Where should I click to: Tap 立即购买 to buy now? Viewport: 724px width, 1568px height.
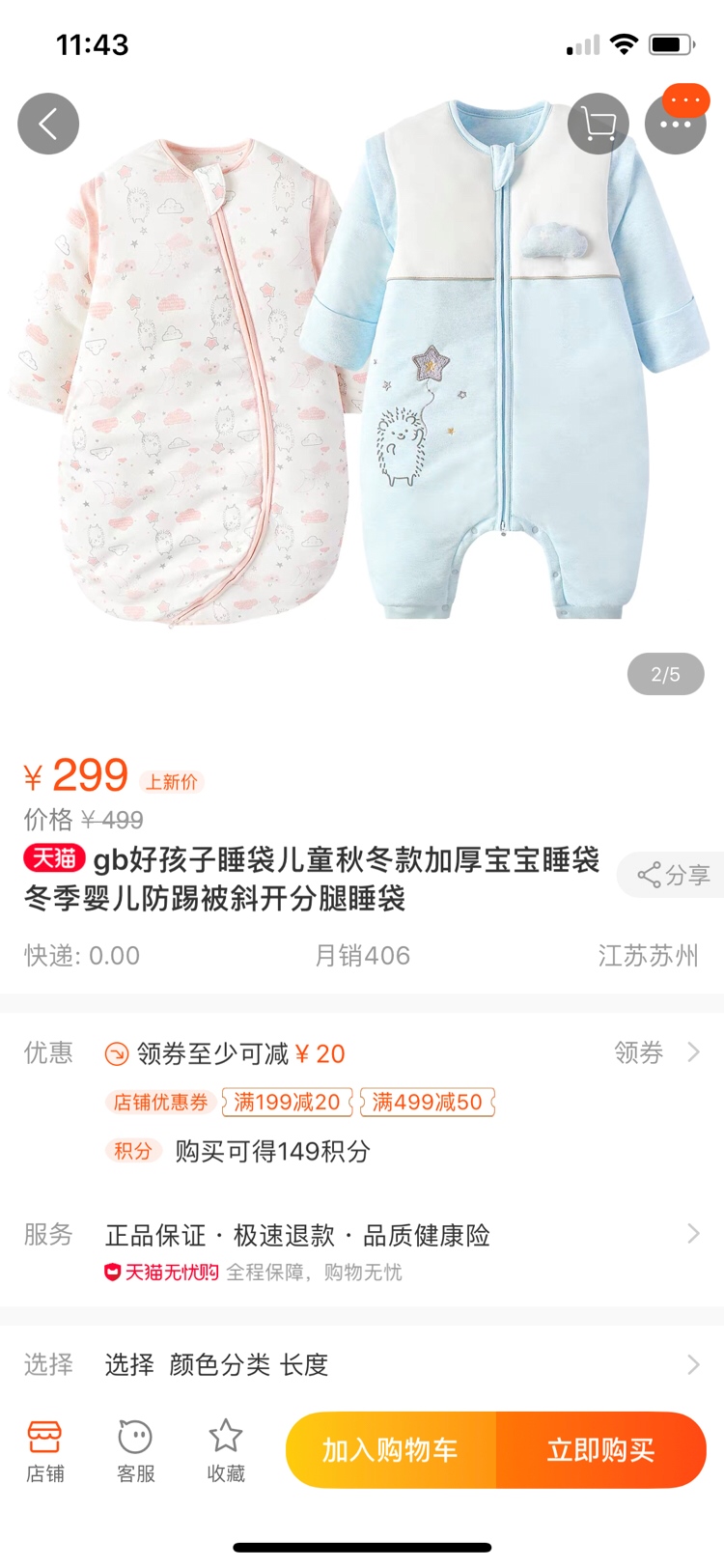click(600, 1449)
